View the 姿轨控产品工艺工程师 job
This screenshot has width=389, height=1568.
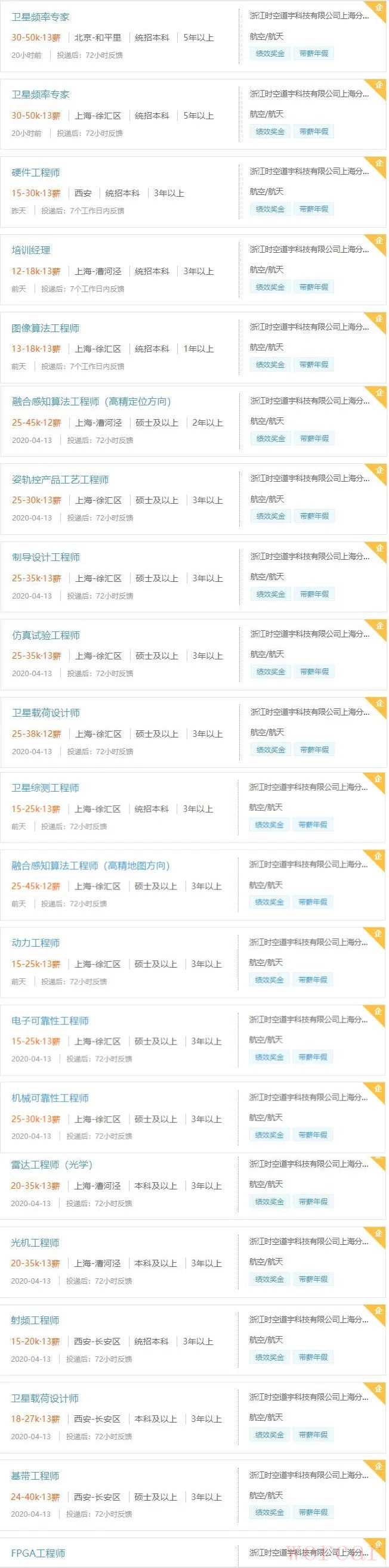pos(60,480)
